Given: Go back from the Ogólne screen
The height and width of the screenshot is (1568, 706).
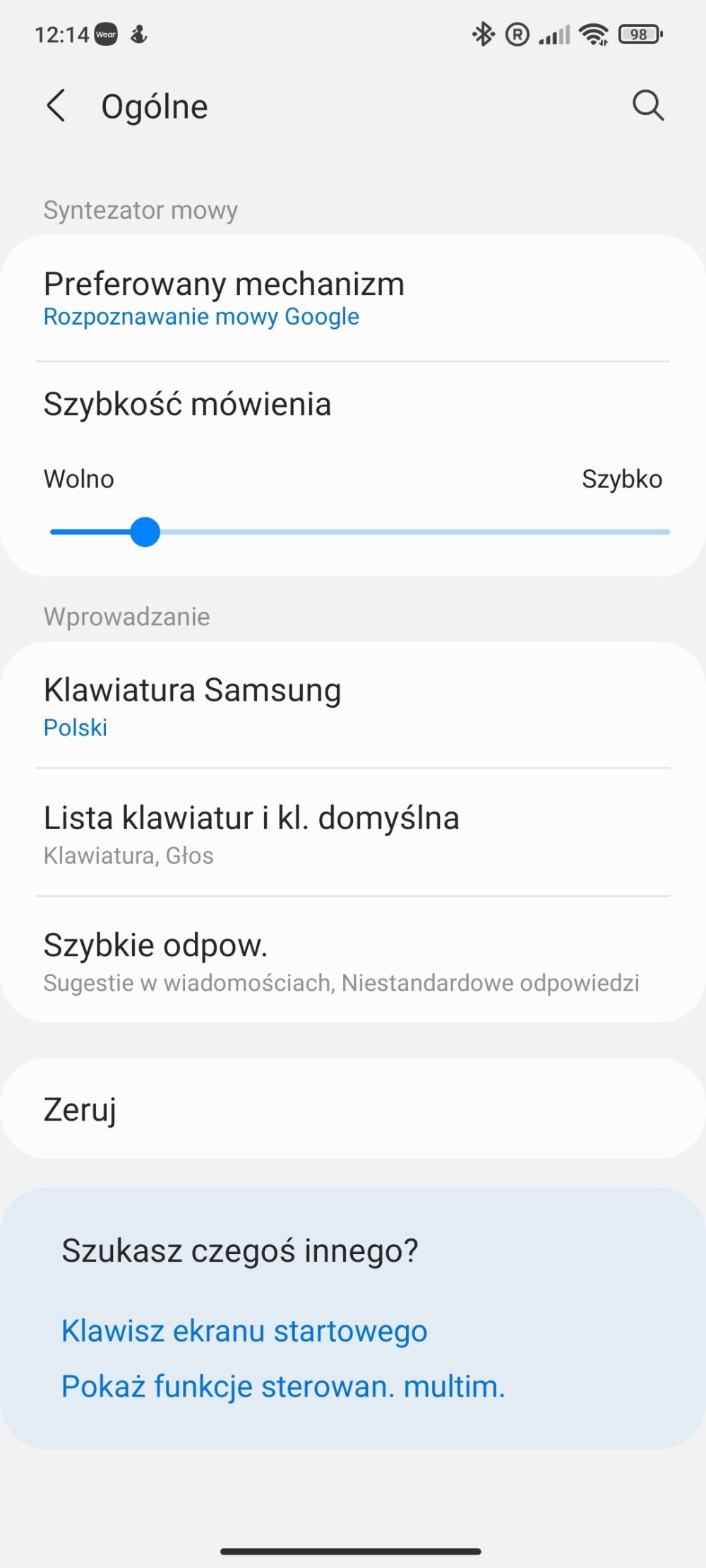Looking at the screenshot, I should tap(56, 106).
